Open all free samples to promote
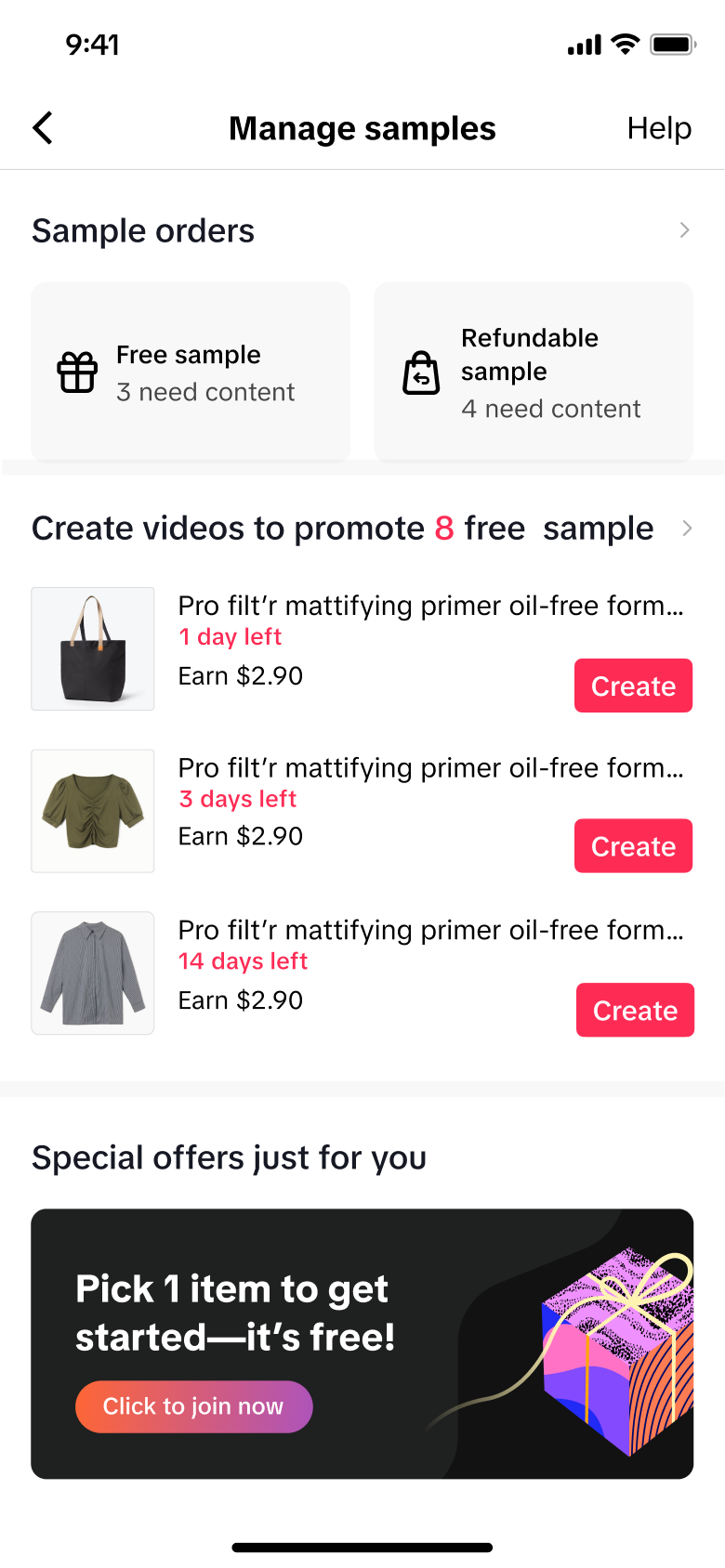Viewport: 725px width, 1568px height. click(x=687, y=529)
